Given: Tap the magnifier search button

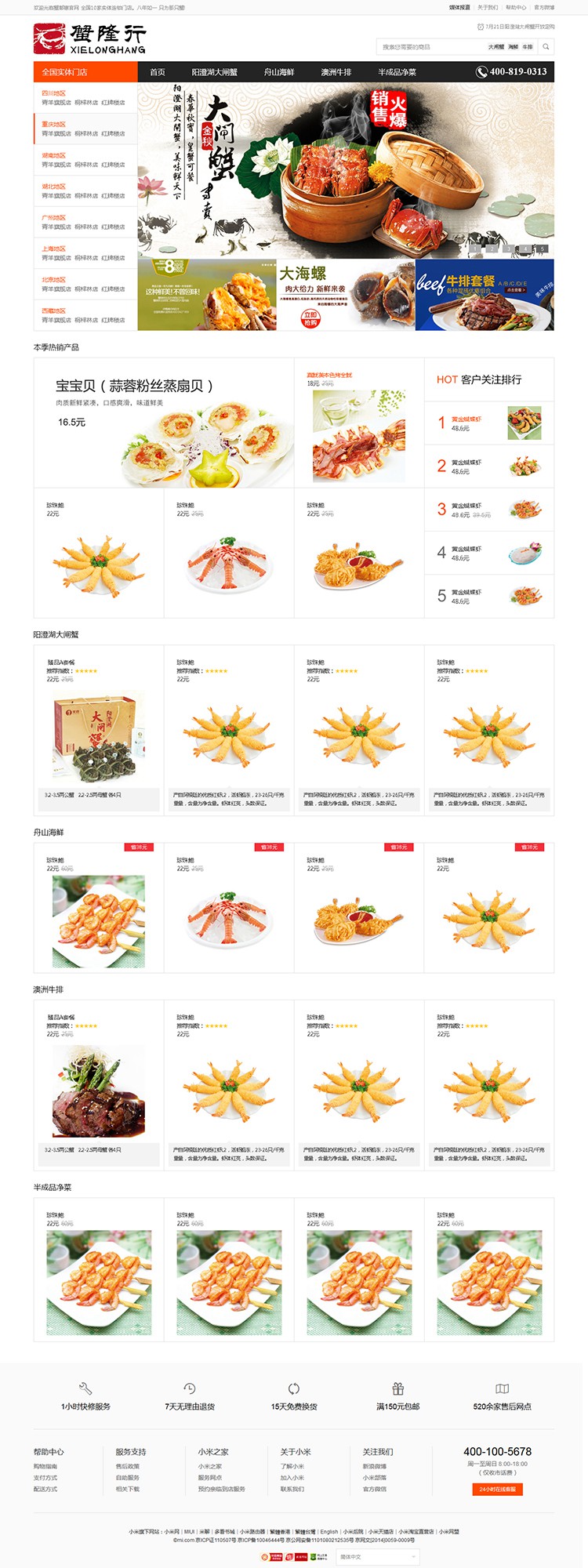Looking at the screenshot, I should pos(546,47).
